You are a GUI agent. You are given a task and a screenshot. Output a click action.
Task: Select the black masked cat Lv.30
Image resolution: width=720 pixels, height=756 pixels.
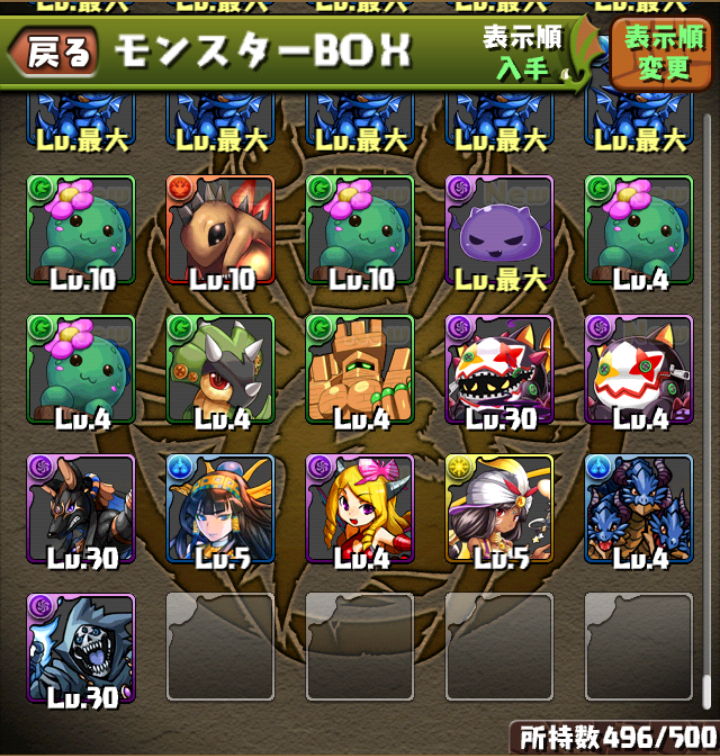(x=499, y=368)
